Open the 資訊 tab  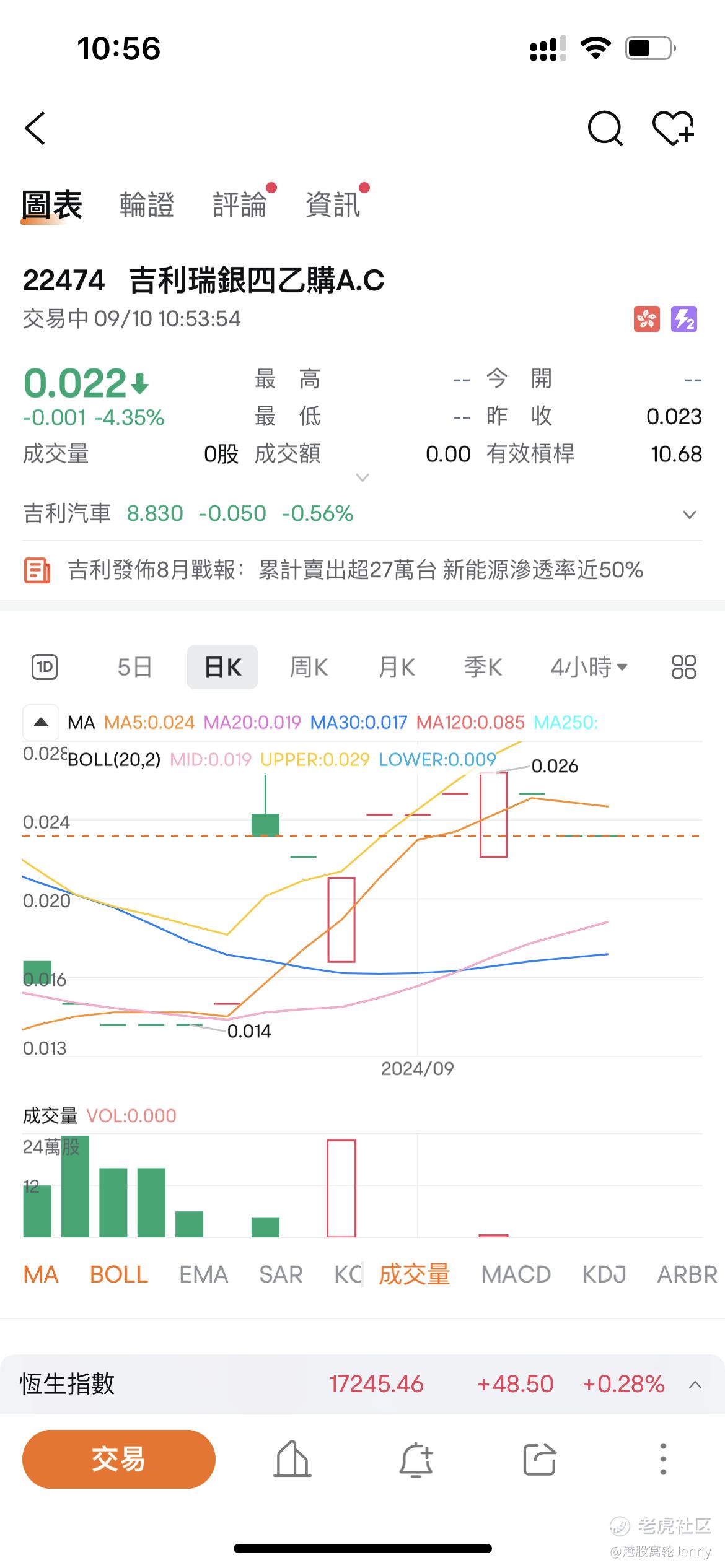coord(333,205)
